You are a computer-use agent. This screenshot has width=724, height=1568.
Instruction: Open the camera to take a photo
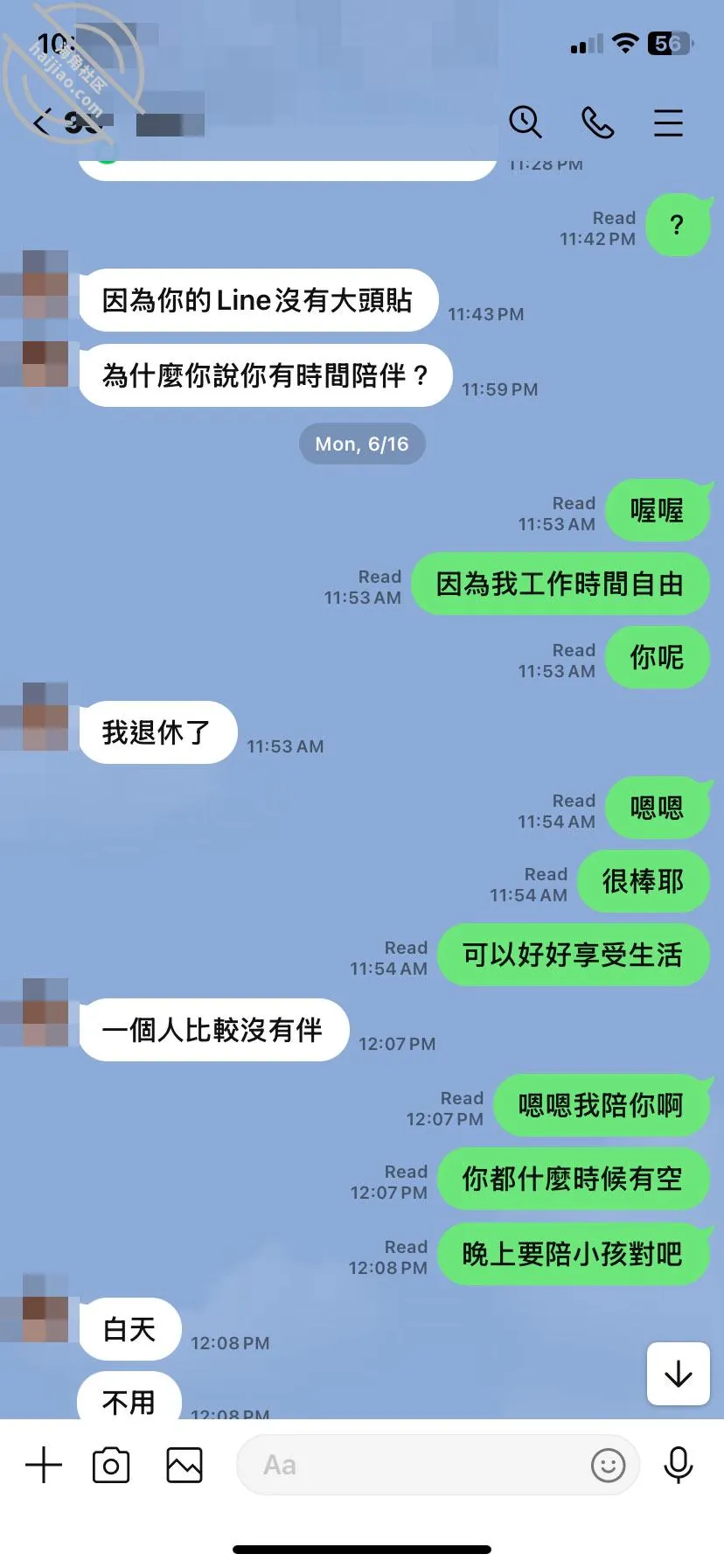[x=111, y=1465]
